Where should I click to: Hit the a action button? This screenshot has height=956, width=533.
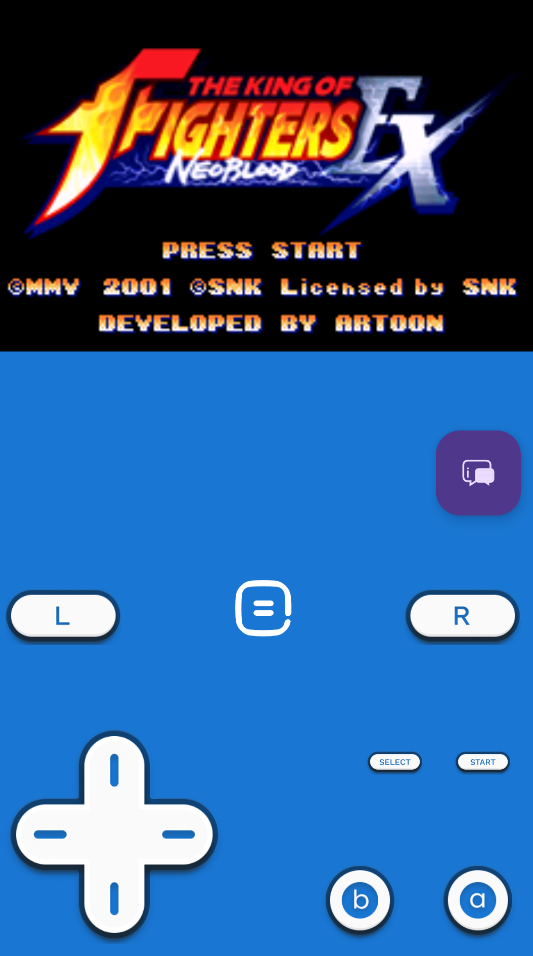tap(478, 900)
